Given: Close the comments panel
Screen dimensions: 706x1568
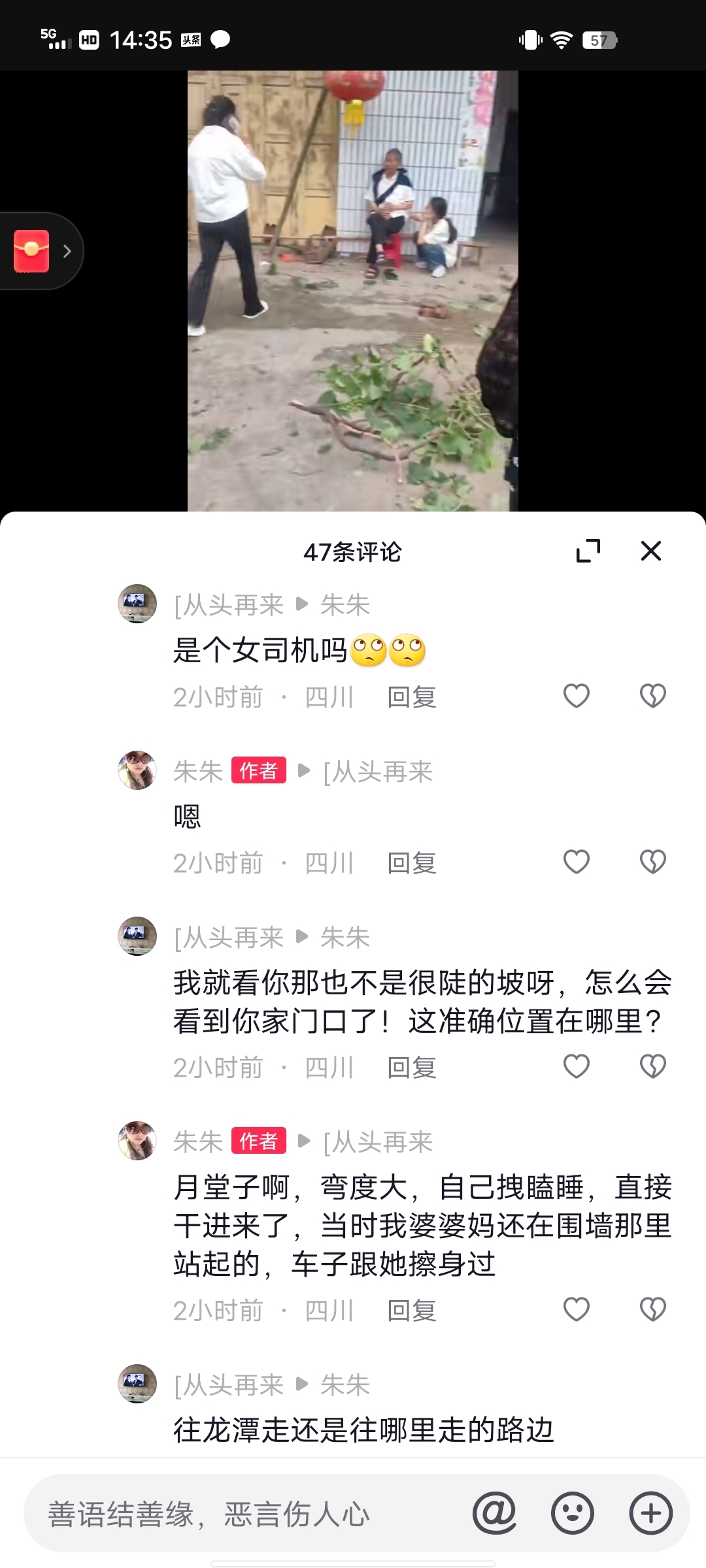Looking at the screenshot, I should tap(650, 551).
